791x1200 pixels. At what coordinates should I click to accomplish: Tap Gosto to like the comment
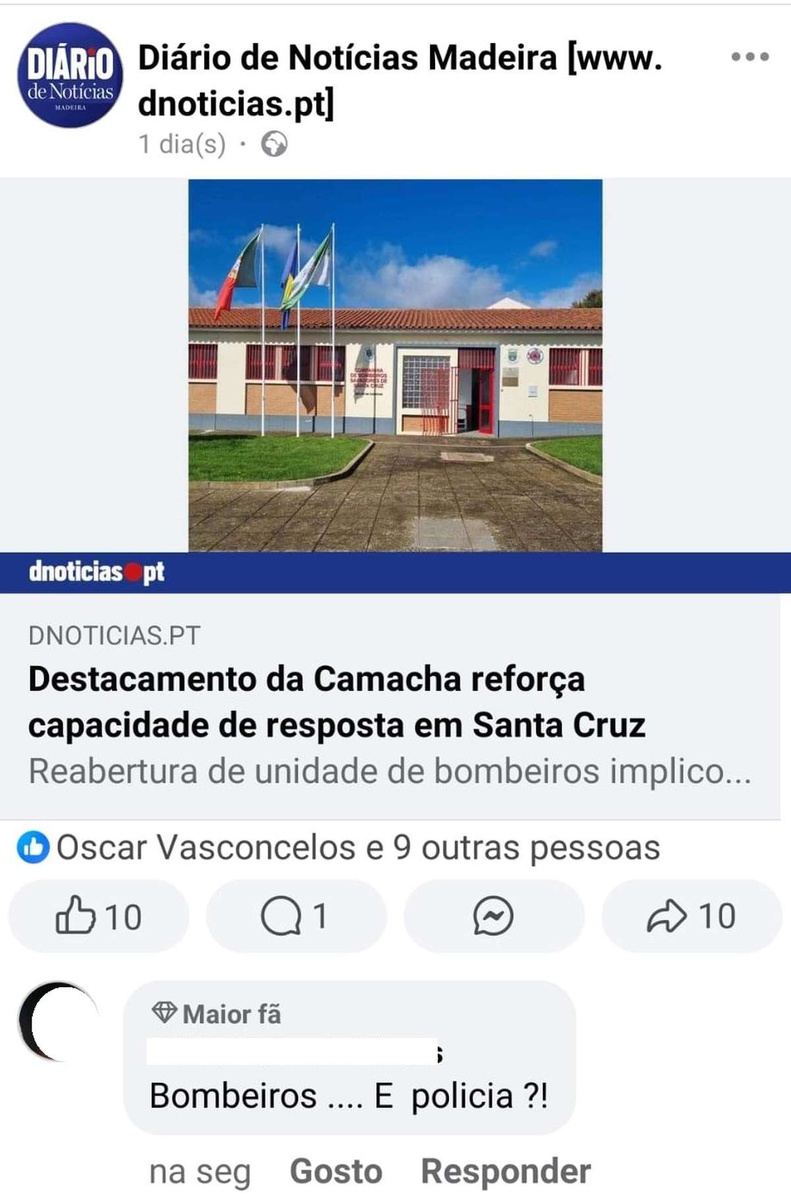point(336,1171)
